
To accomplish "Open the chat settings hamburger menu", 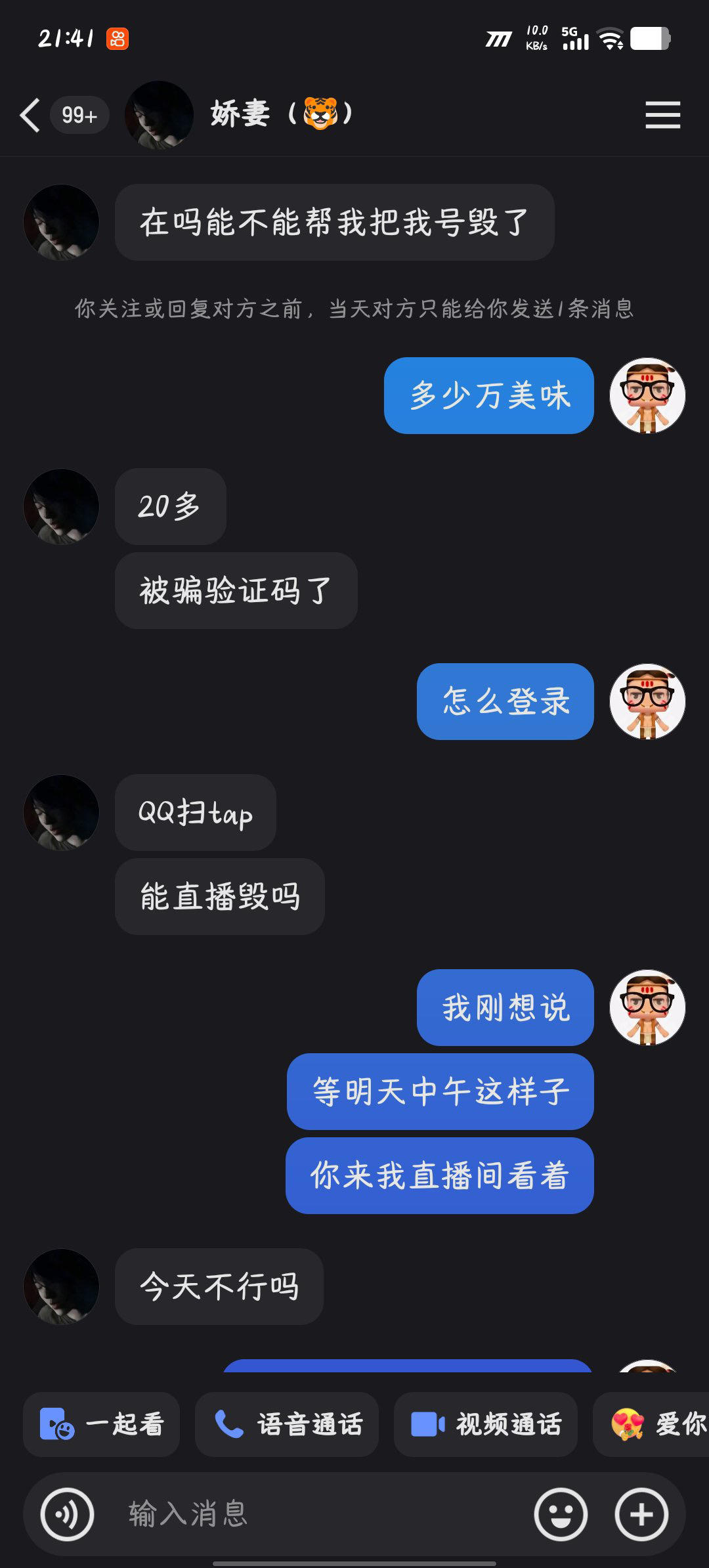I will [x=663, y=114].
